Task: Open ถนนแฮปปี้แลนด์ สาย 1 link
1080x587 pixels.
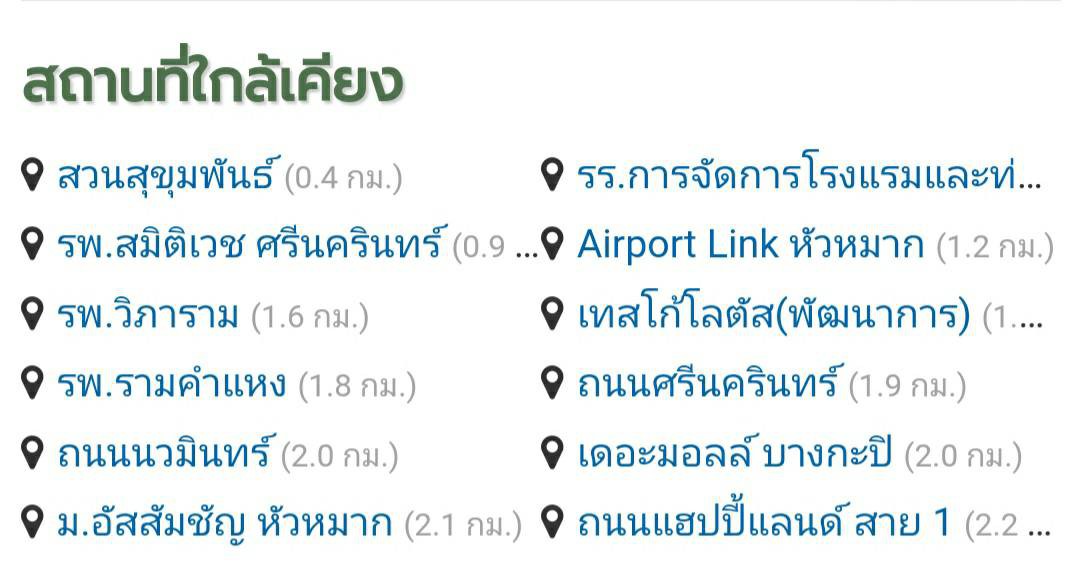Action: pos(764,523)
